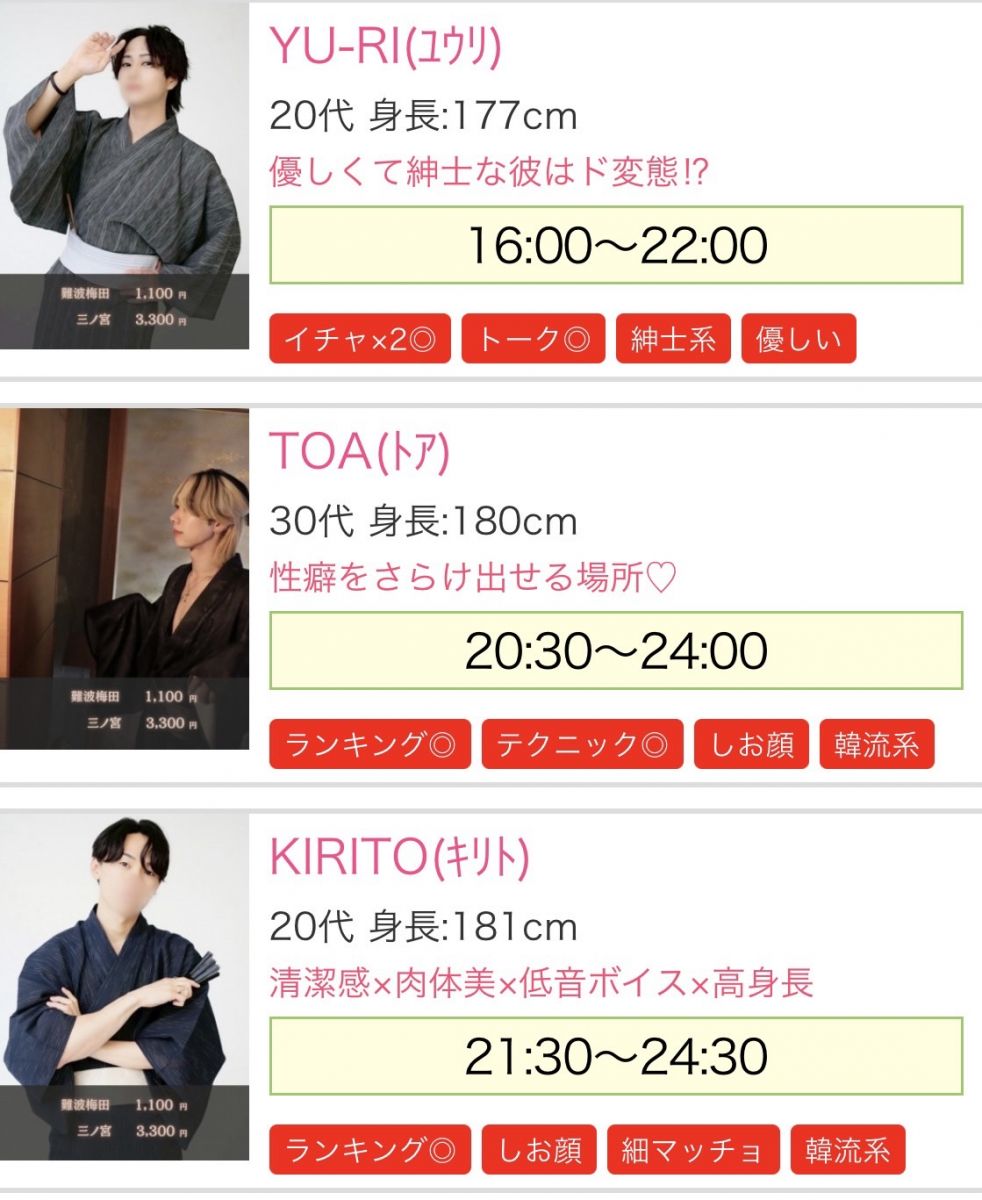Tap the 細マッチョ tag
The image size is (982, 1200).
coord(693,1150)
